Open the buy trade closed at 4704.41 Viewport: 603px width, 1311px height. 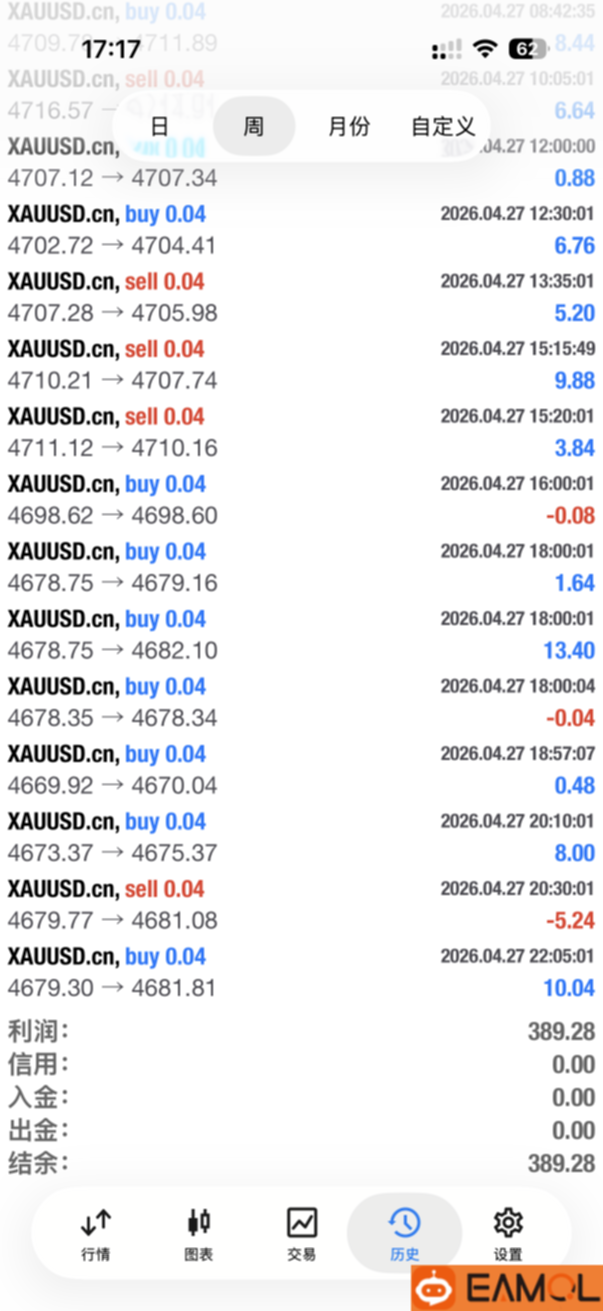[x=301, y=229]
